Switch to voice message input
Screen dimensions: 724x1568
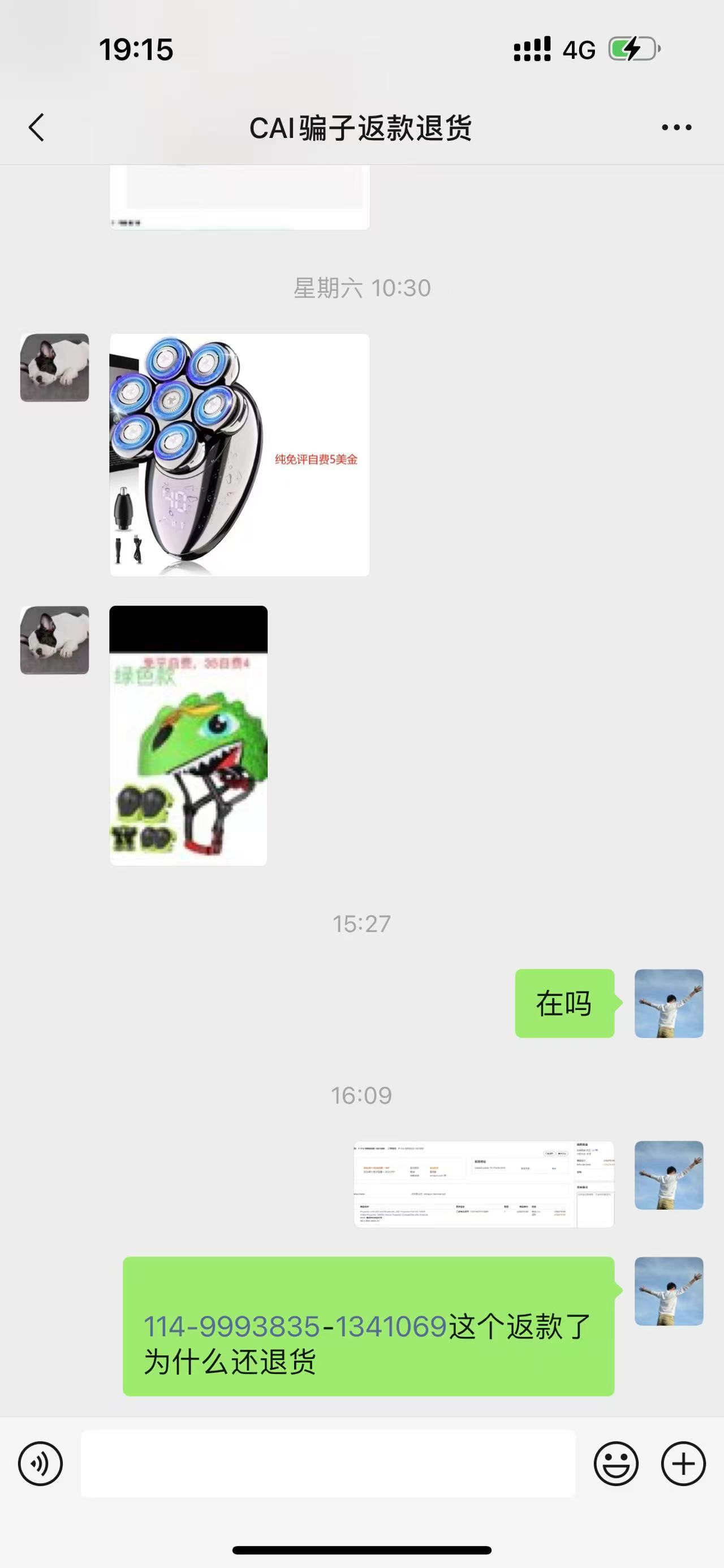pyautogui.click(x=40, y=1464)
